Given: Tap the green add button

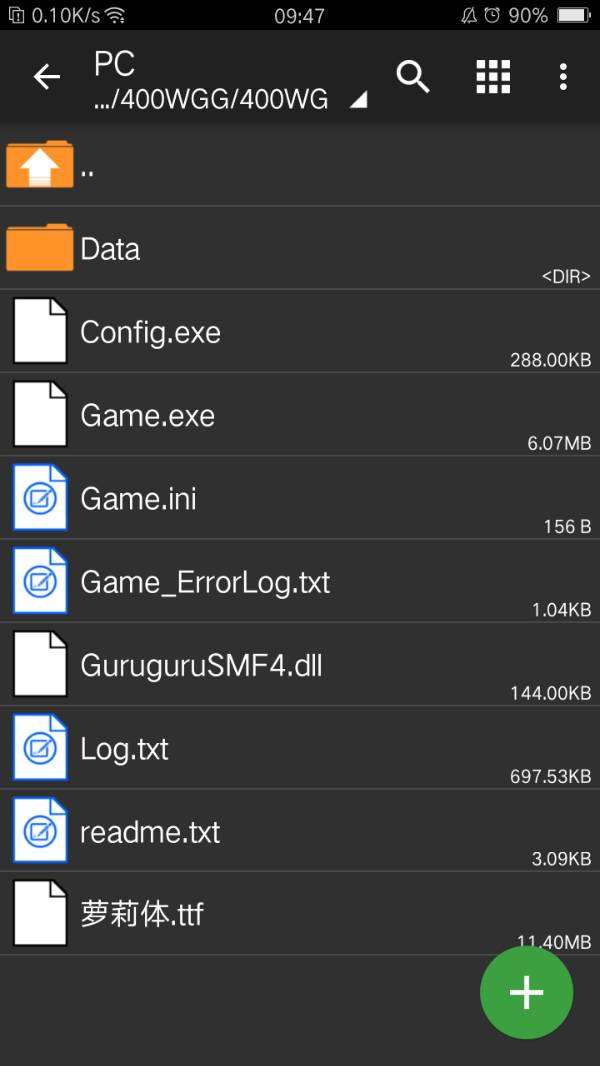Looking at the screenshot, I should [x=526, y=992].
